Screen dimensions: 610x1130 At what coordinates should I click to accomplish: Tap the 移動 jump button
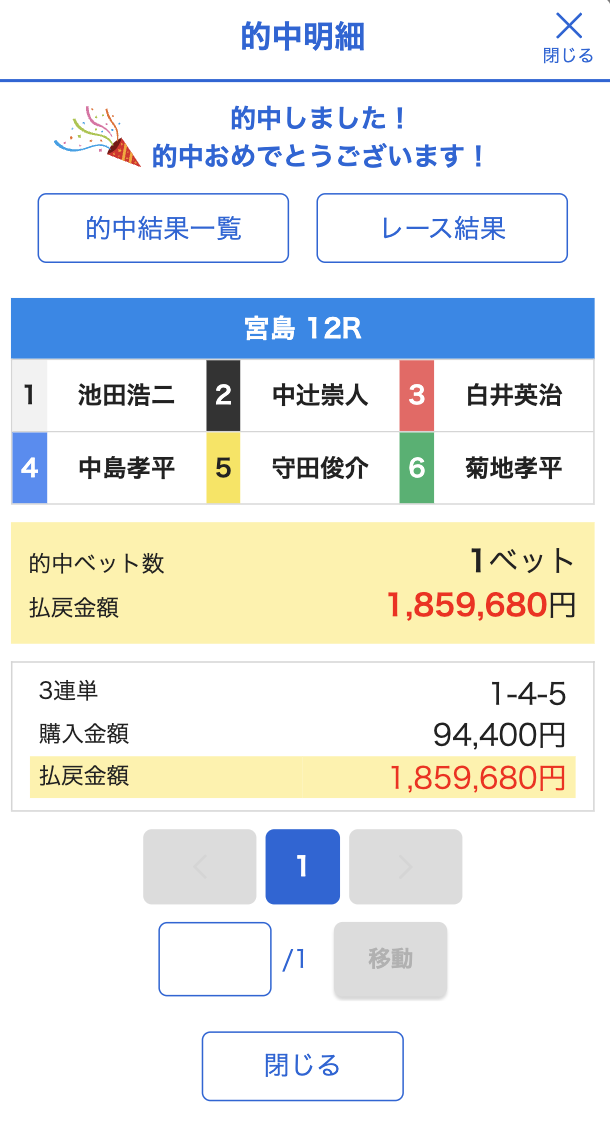(390, 959)
